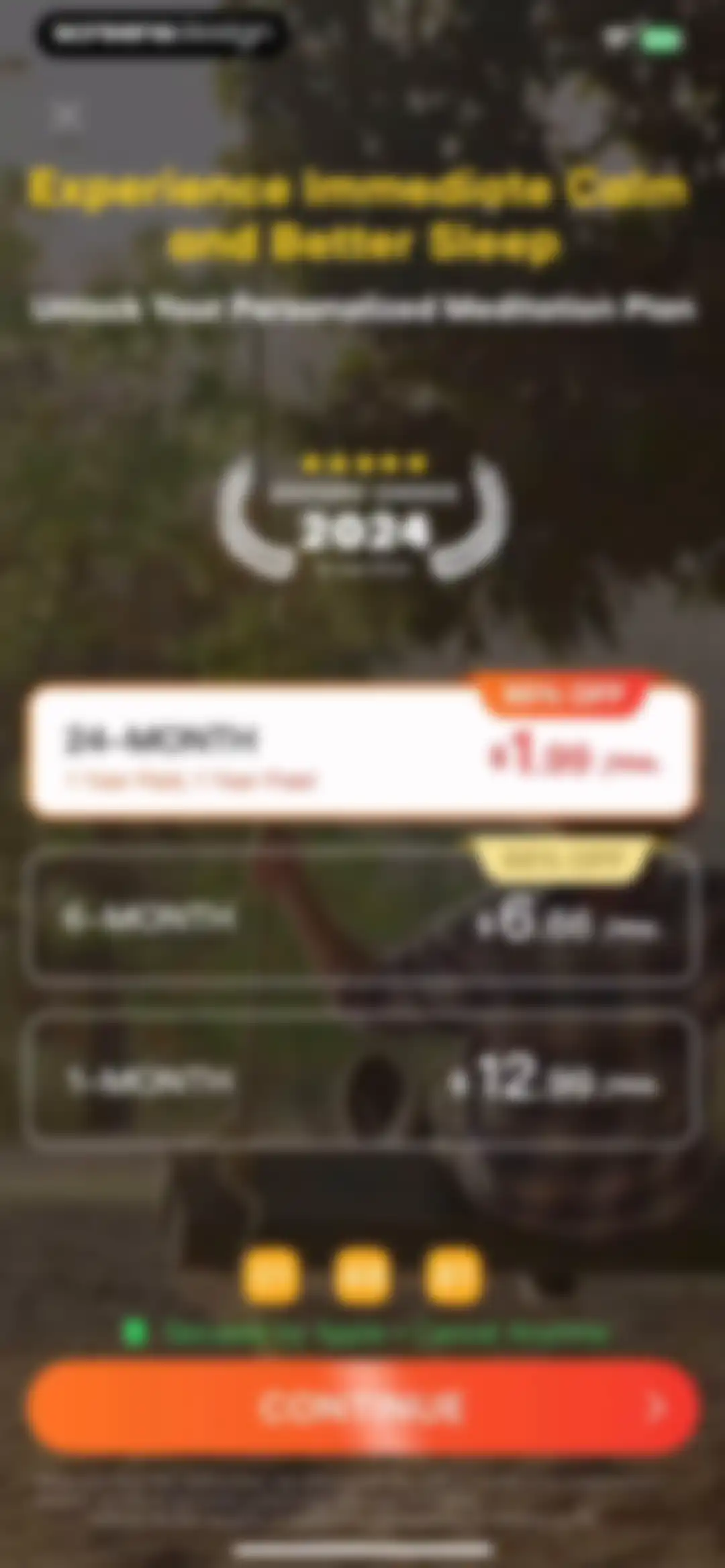This screenshot has width=725, height=1568.
Task: Tap the orange Continue button
Action: pos(362,1406)
